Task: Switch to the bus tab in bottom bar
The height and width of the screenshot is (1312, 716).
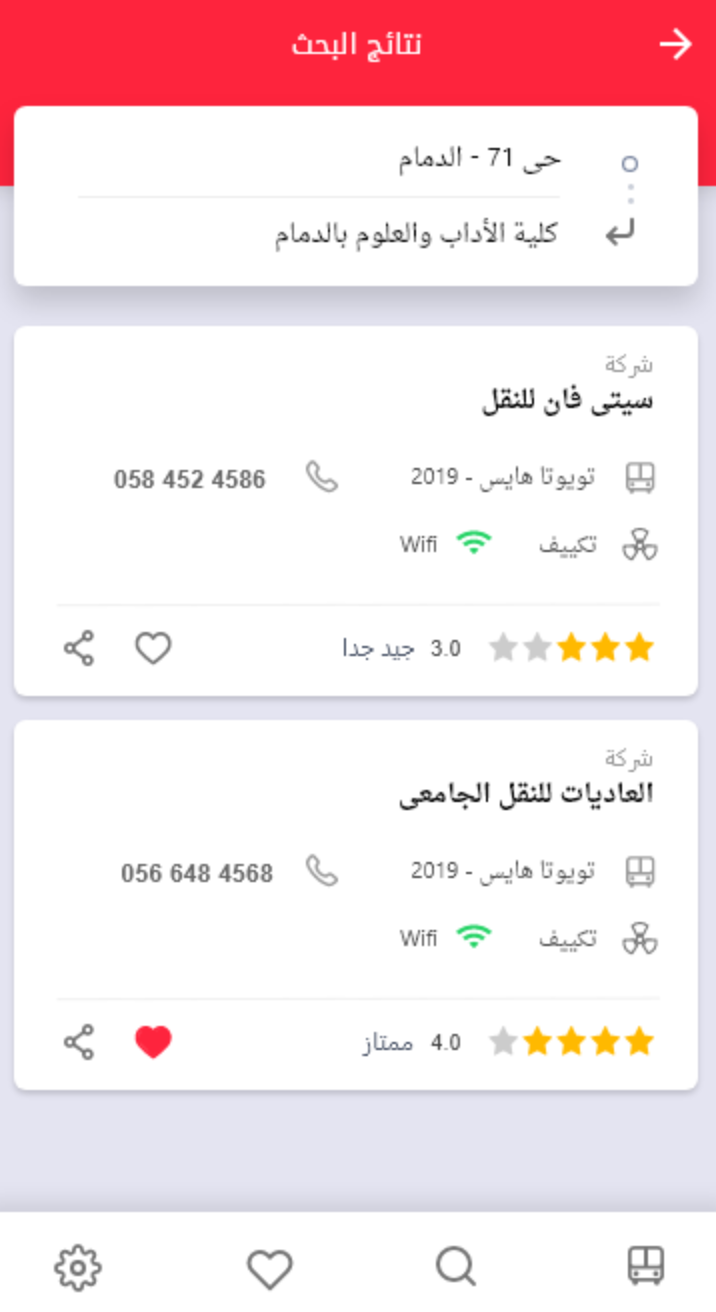Action: pos(645,1266)
